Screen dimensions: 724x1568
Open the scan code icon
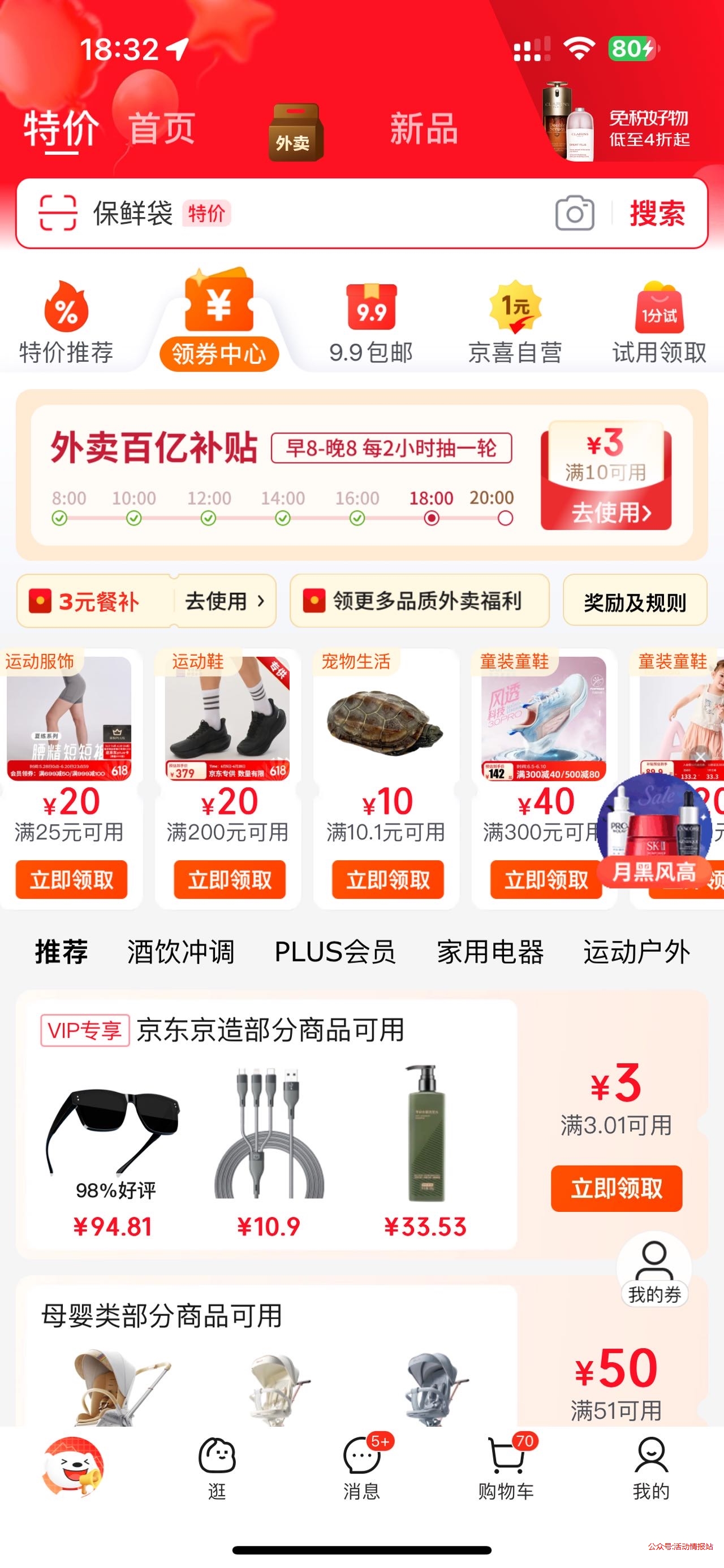[58, 213]
